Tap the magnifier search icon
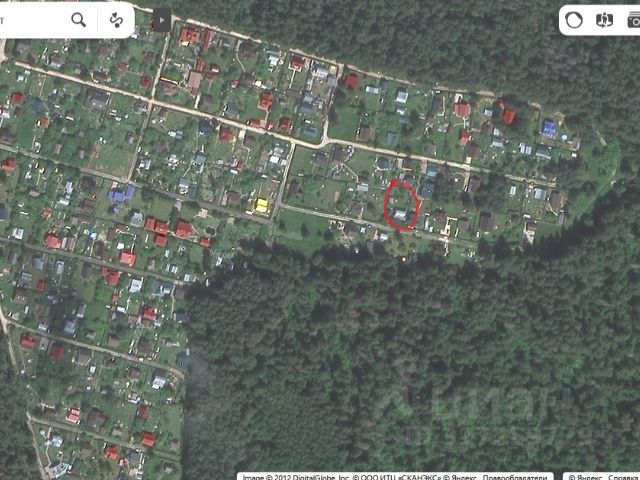The image size is (640, 480). pyautogui.click(x=79, y=19)
